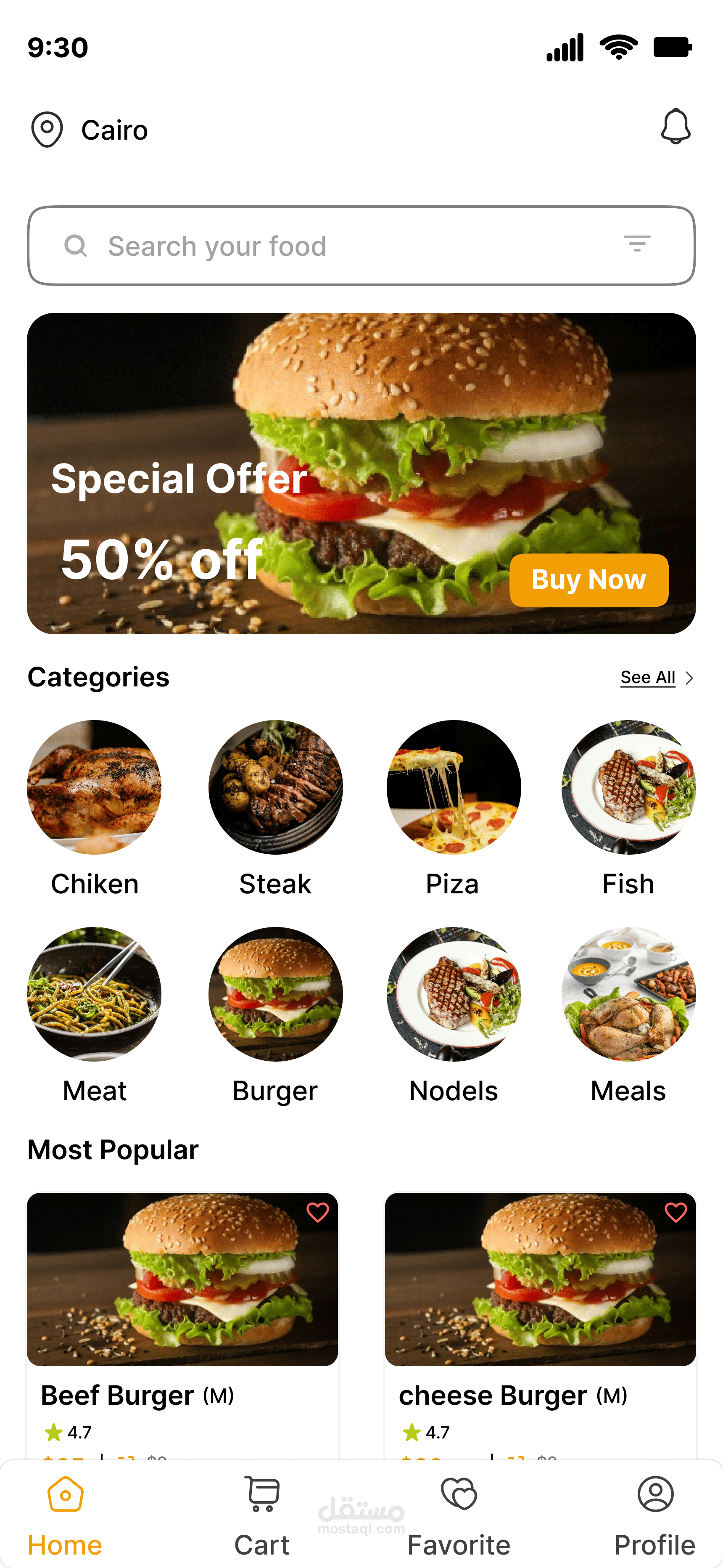Switch to the Cart tab
723x1568 pixels.
pyautogui.click(x=262, y=1516)
